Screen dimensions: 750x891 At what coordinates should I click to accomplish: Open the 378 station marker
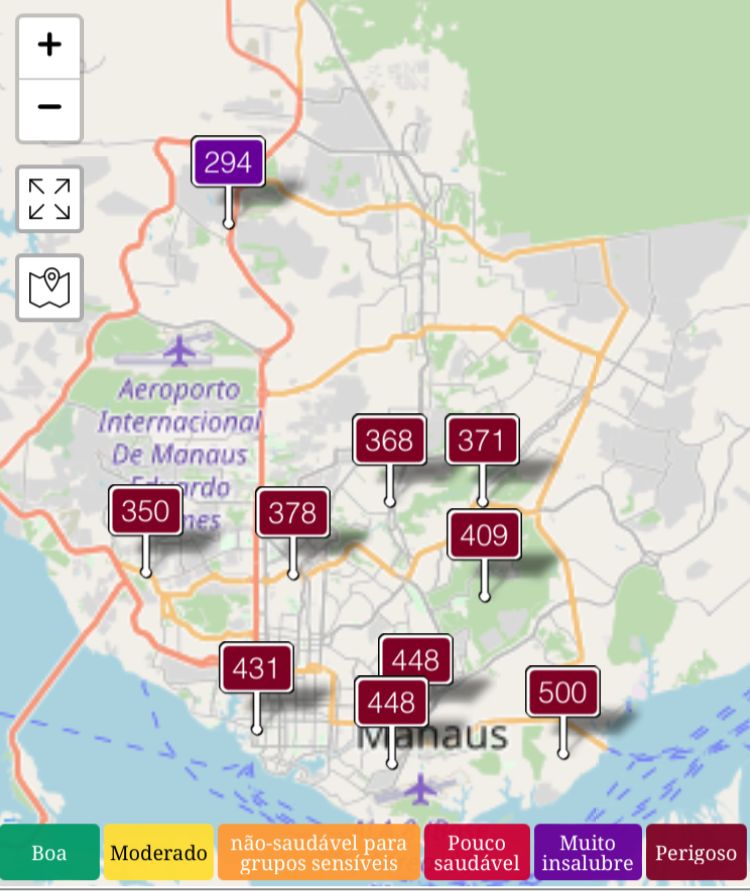pyautogui.click(x=292, y=514)
